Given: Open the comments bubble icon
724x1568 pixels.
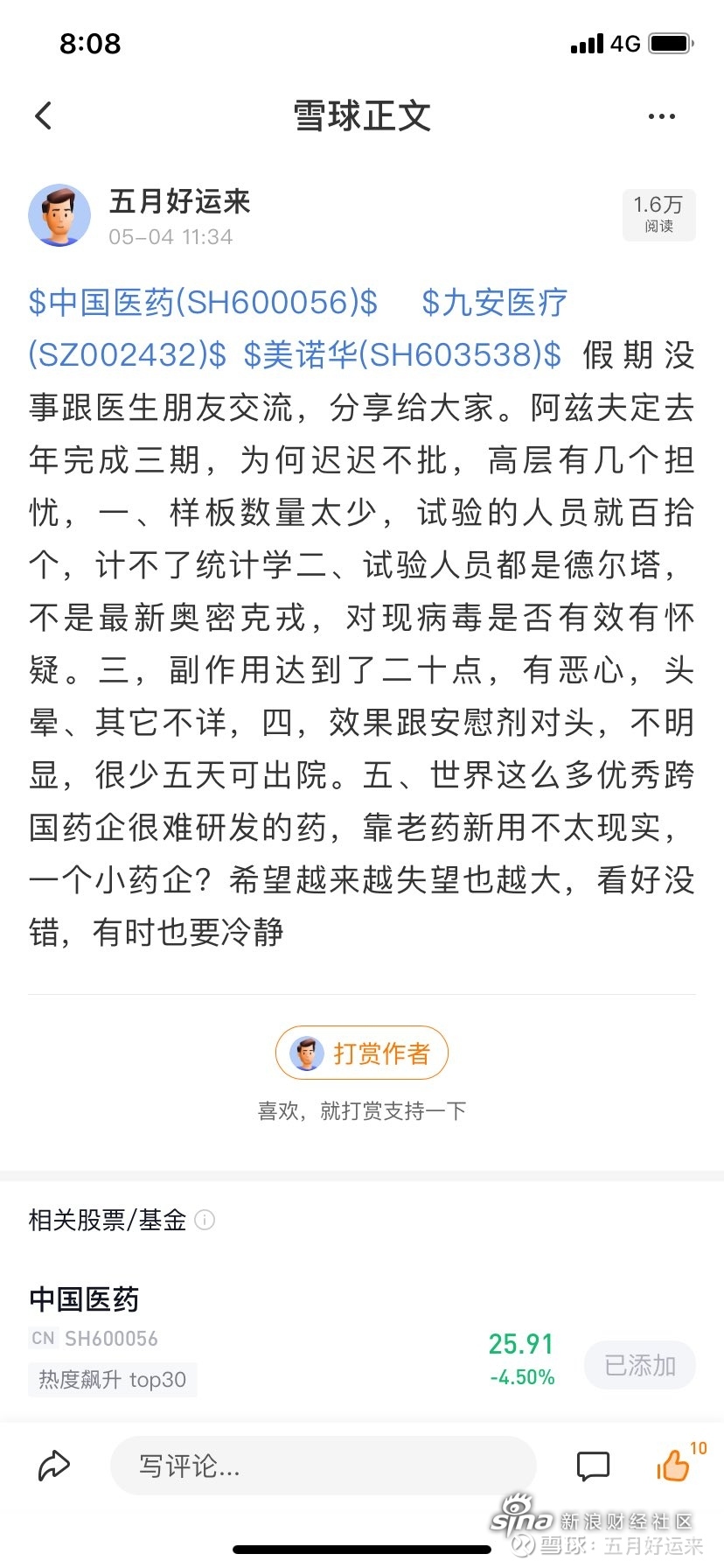Looking at the screenshot, I should [x=593, y=1466].
